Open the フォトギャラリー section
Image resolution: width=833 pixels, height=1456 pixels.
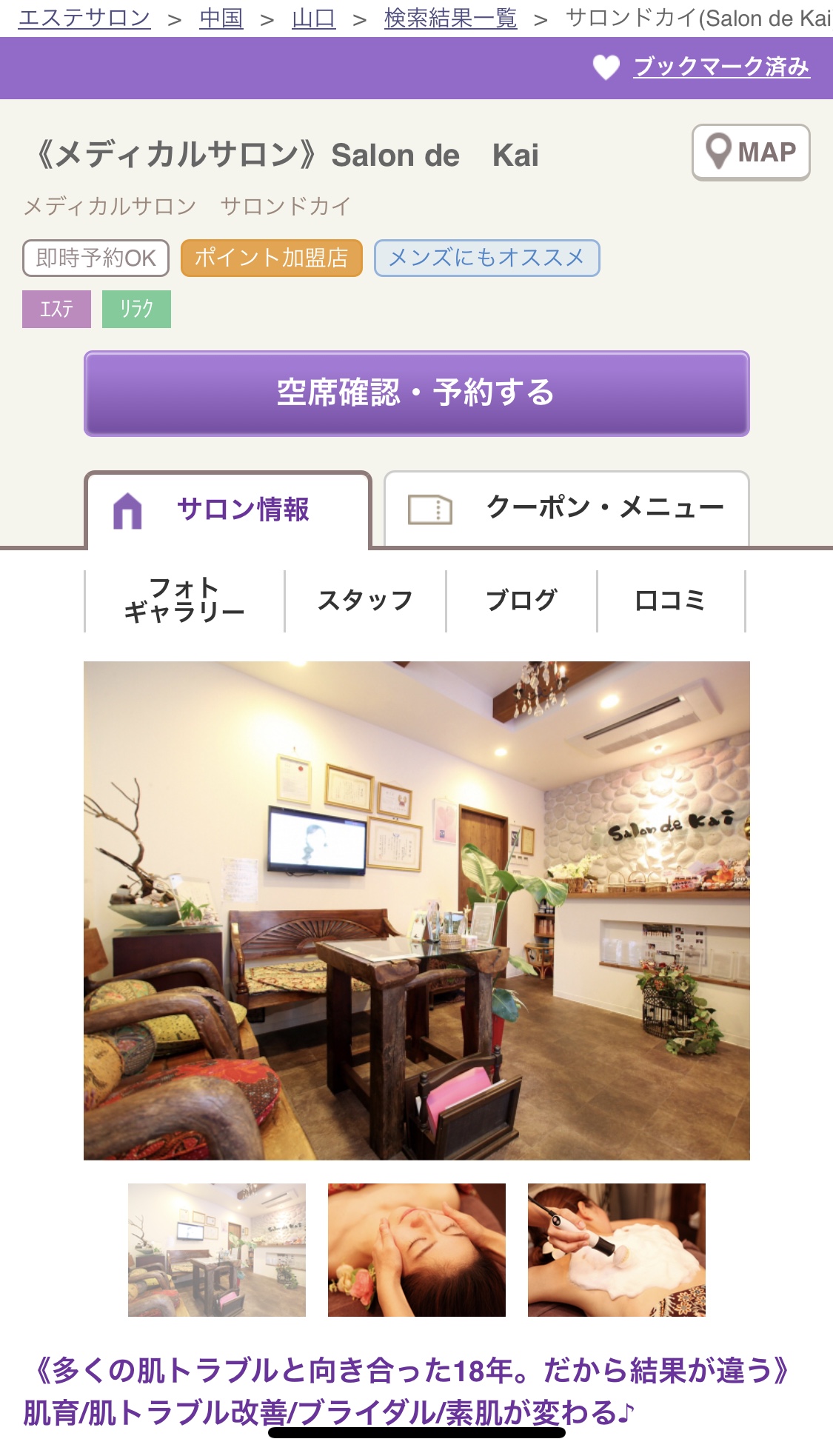pyautogui.click(x=184, y=601)
